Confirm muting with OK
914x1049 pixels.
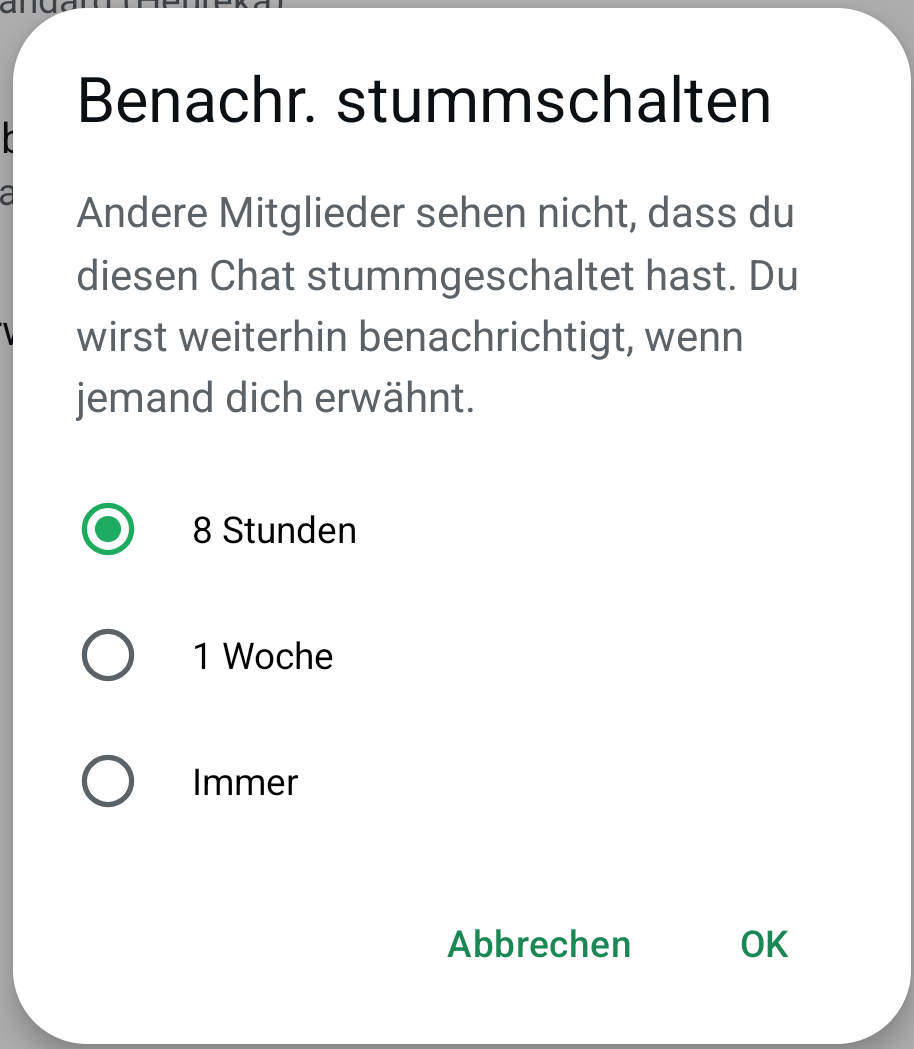pyautogui.click(x=764, y=944)
